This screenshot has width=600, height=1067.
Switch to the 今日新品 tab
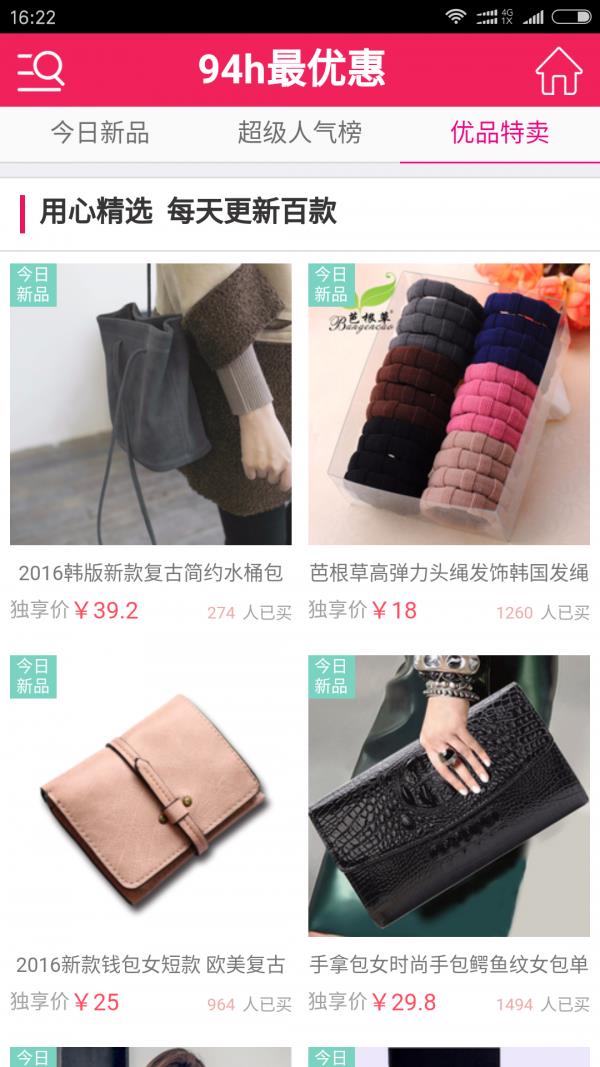point(100,133)
